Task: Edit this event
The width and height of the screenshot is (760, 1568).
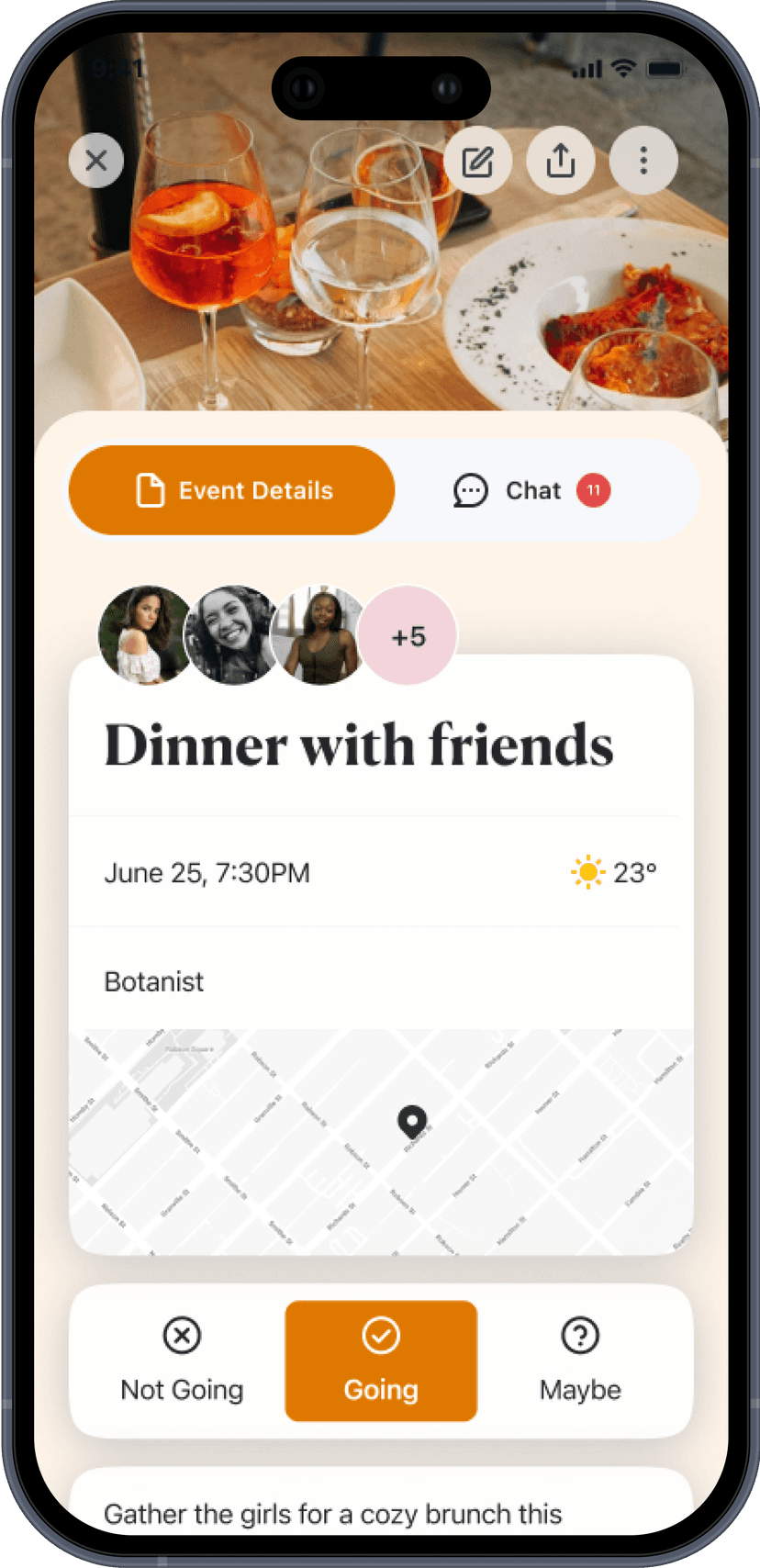Action: pyautogui.click(x=477, y=161)
